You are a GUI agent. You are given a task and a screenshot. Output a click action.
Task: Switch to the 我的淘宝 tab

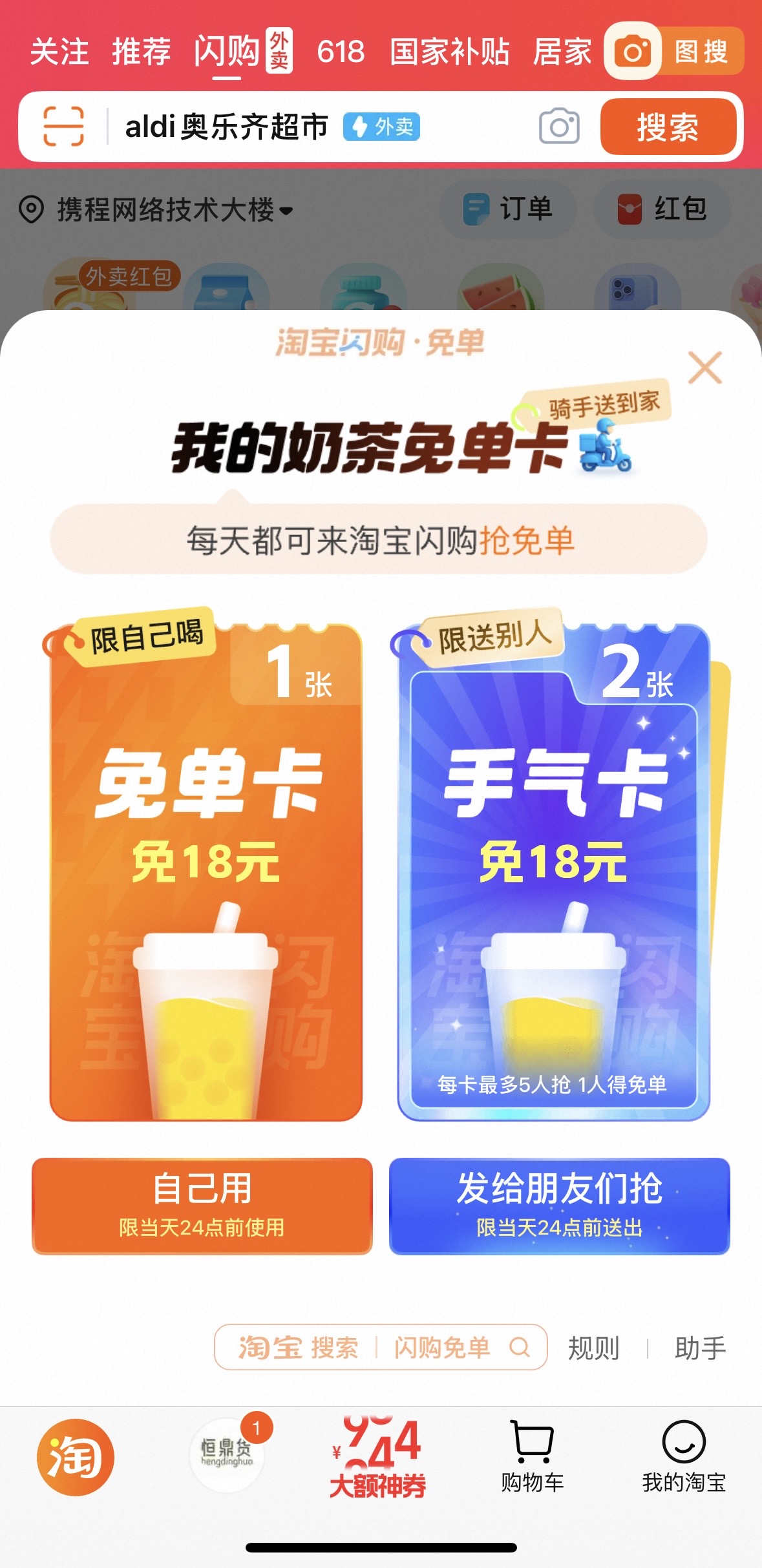pyautogui.click(x=684, y=1457)
